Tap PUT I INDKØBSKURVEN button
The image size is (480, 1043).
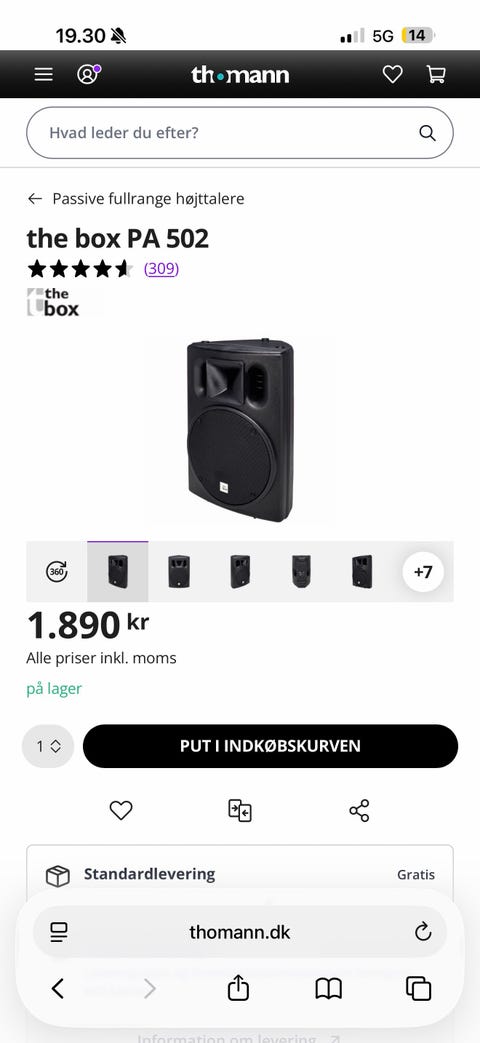[x=271, y=746]
